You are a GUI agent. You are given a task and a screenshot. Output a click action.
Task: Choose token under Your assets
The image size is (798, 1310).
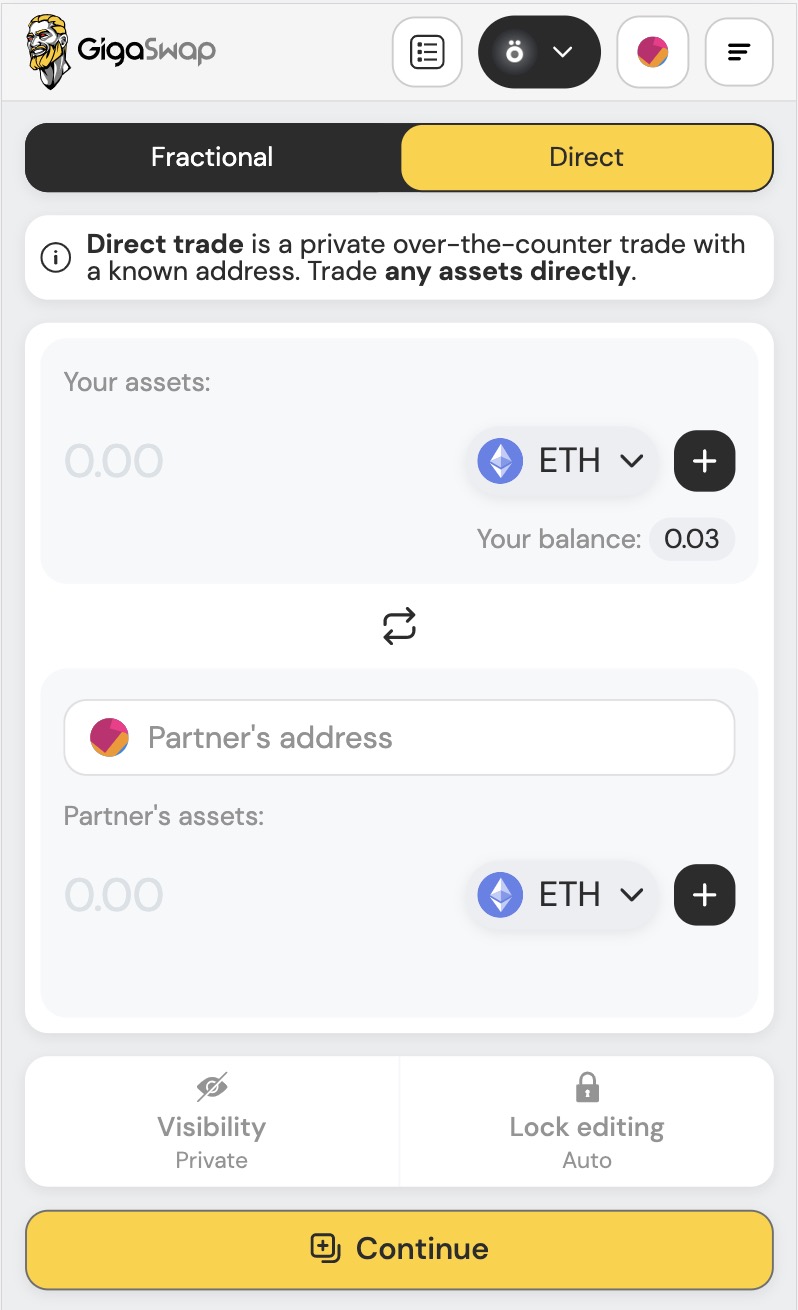point(561,461)
